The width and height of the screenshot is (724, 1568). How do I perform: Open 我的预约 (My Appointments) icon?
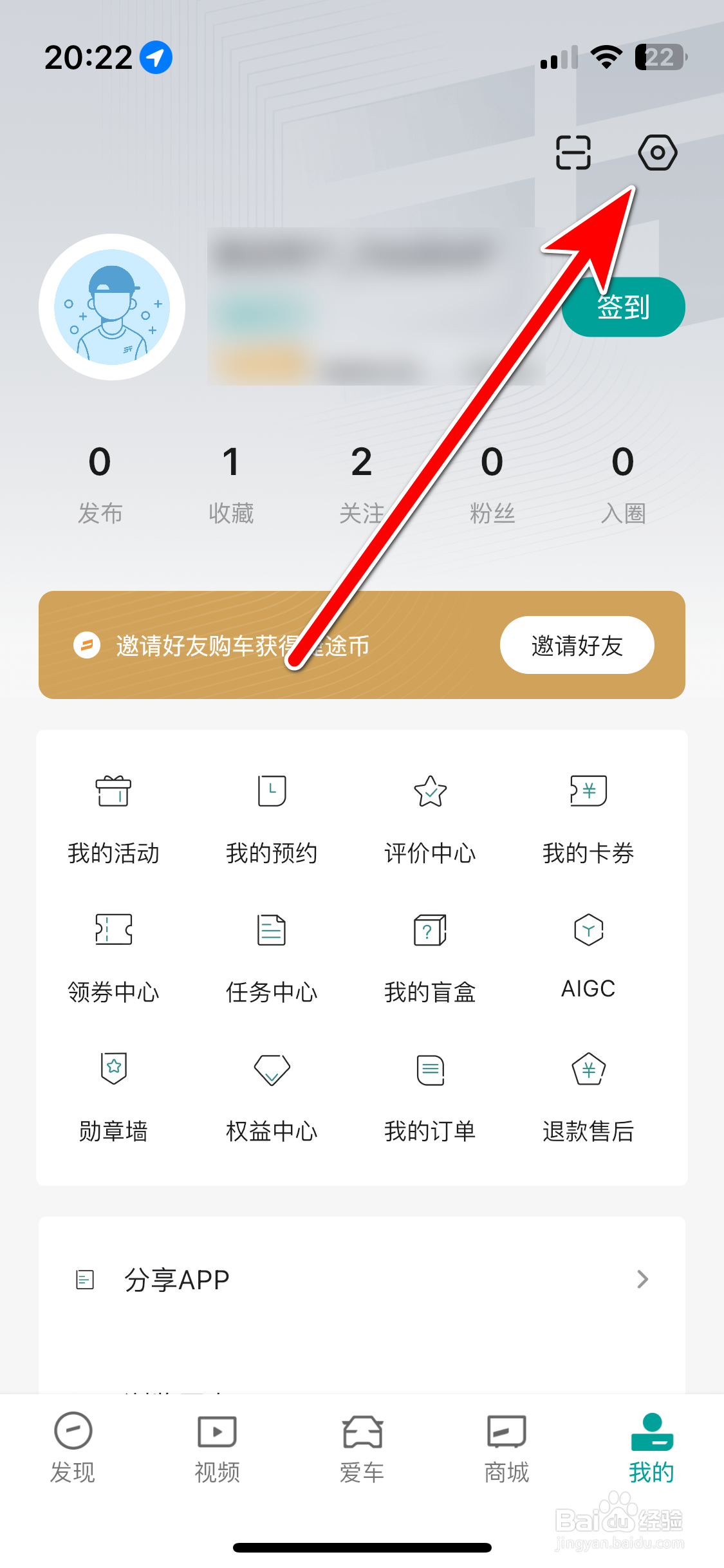[x=272, y=817]
